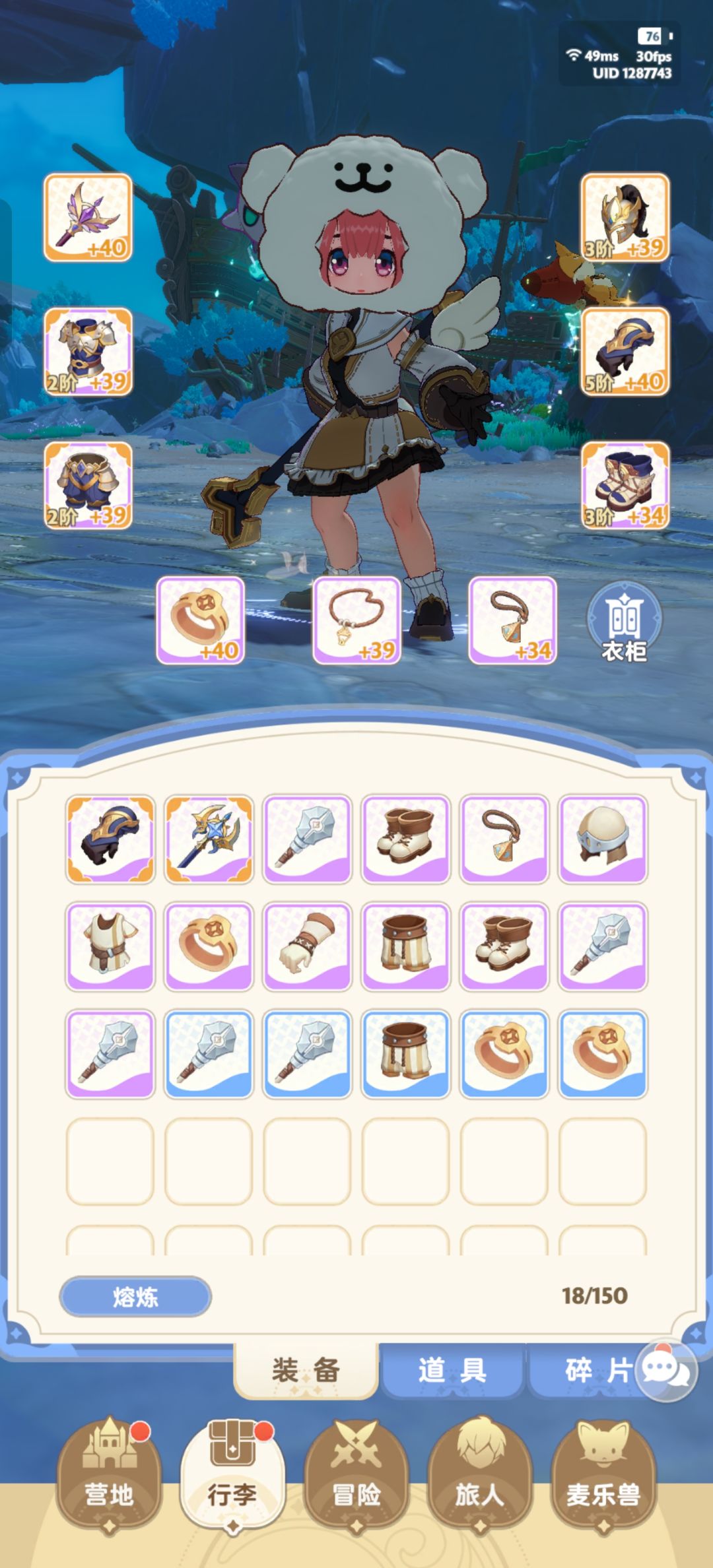Tap the 熔炼 smelt button
This screenshot has width=713, height=1568.
[x=135, y=1297]
